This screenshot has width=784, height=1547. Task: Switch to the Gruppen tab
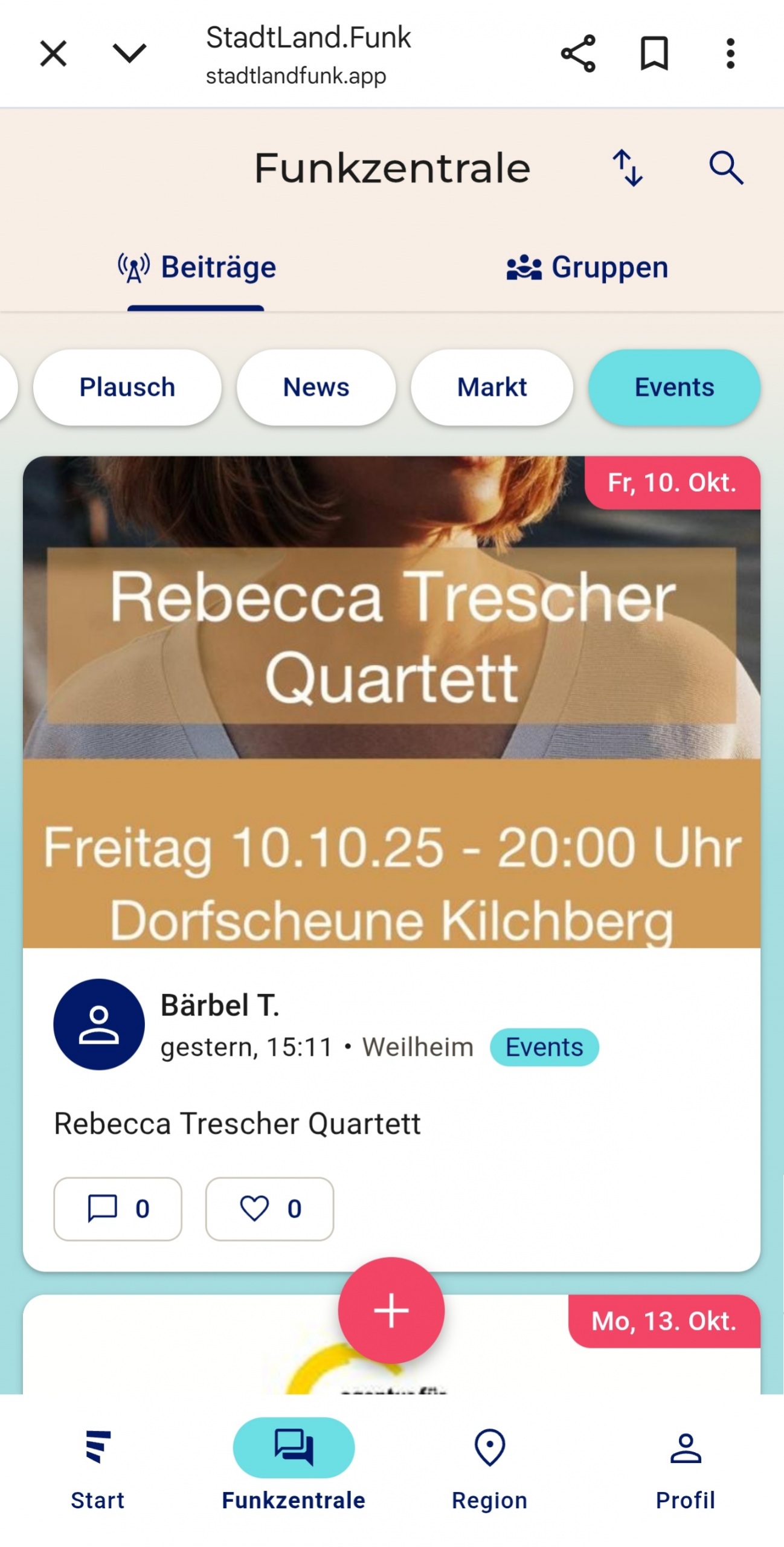587,267
